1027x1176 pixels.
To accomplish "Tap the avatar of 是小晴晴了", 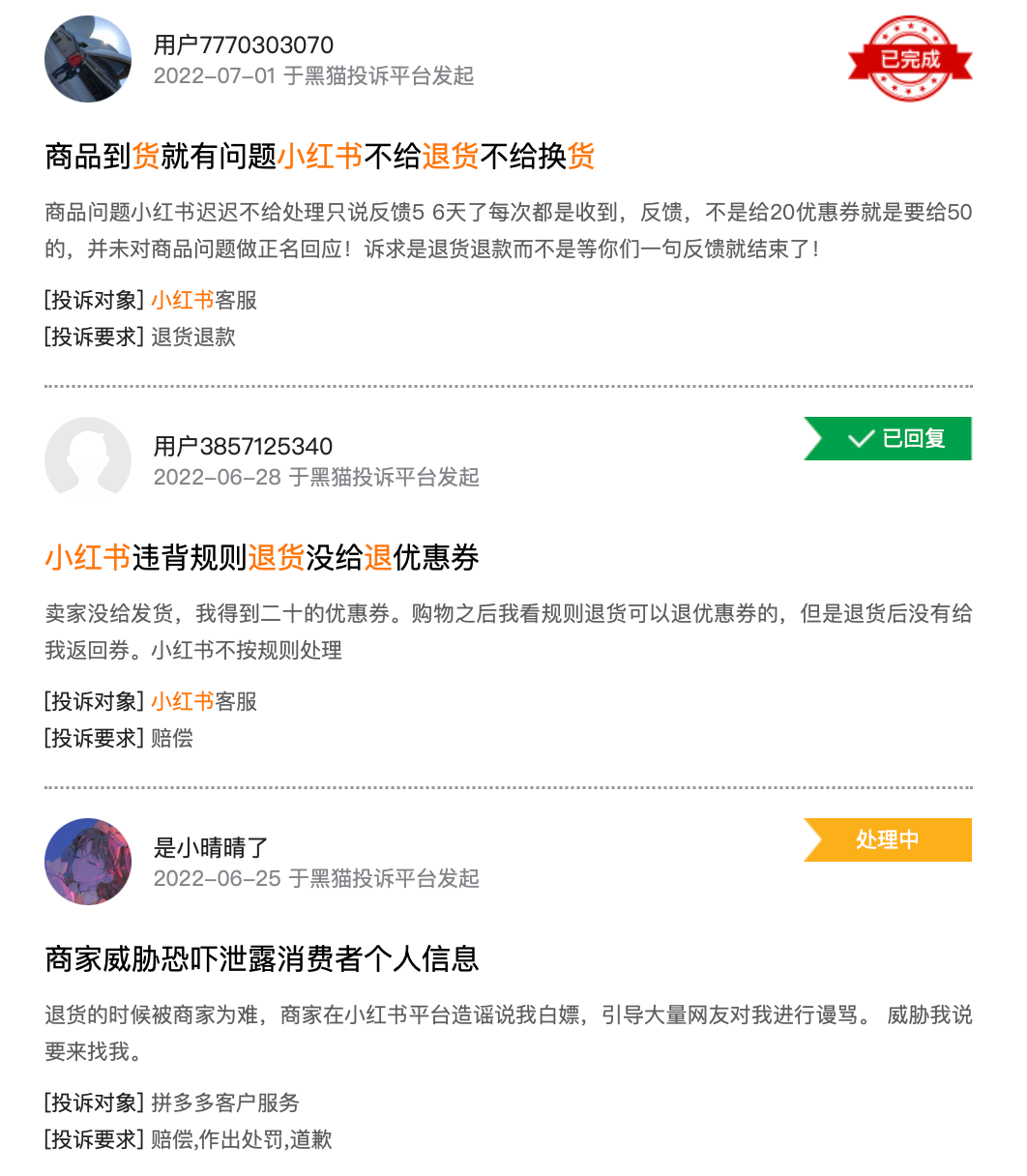I will (88, 862).
